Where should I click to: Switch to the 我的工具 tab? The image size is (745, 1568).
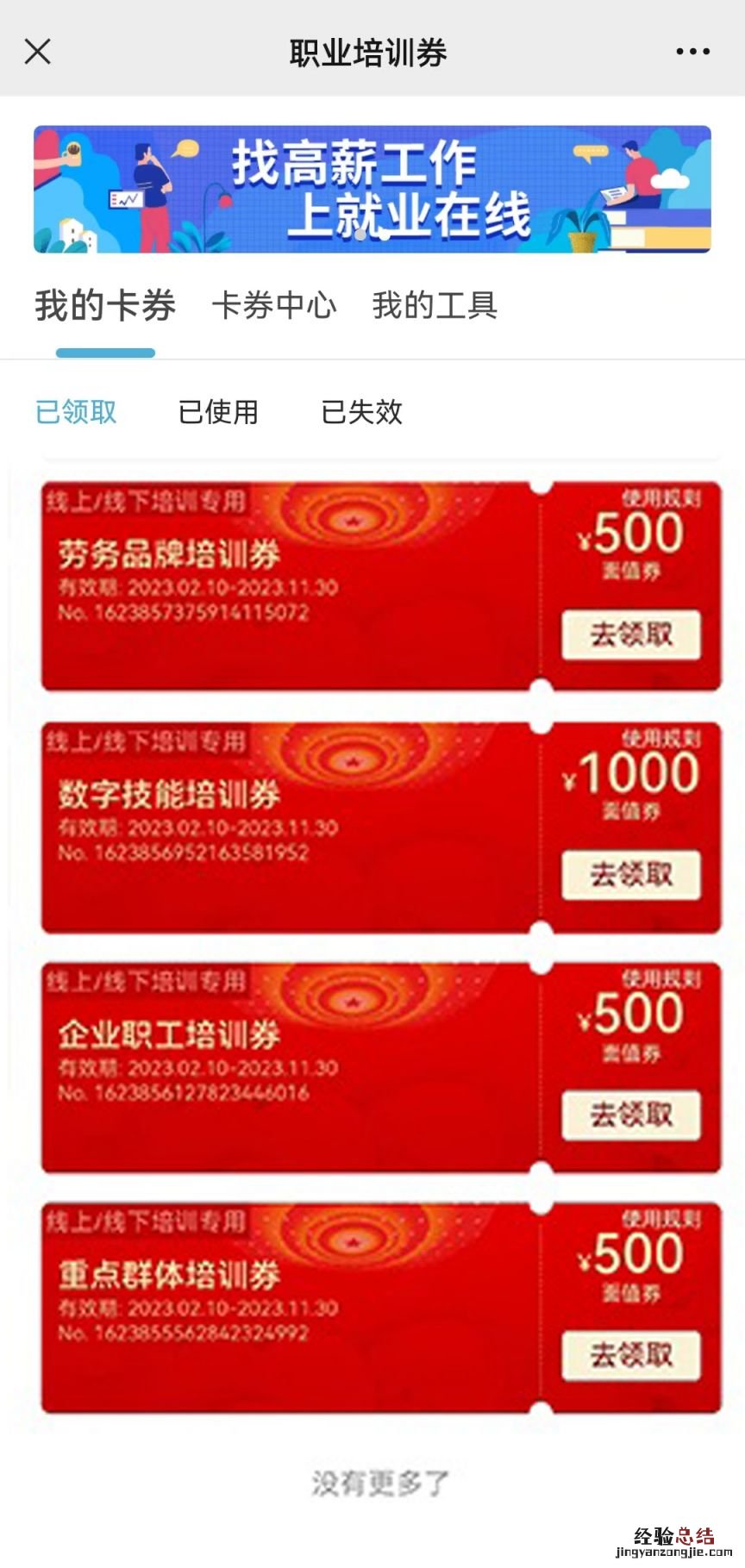point(435,306)
